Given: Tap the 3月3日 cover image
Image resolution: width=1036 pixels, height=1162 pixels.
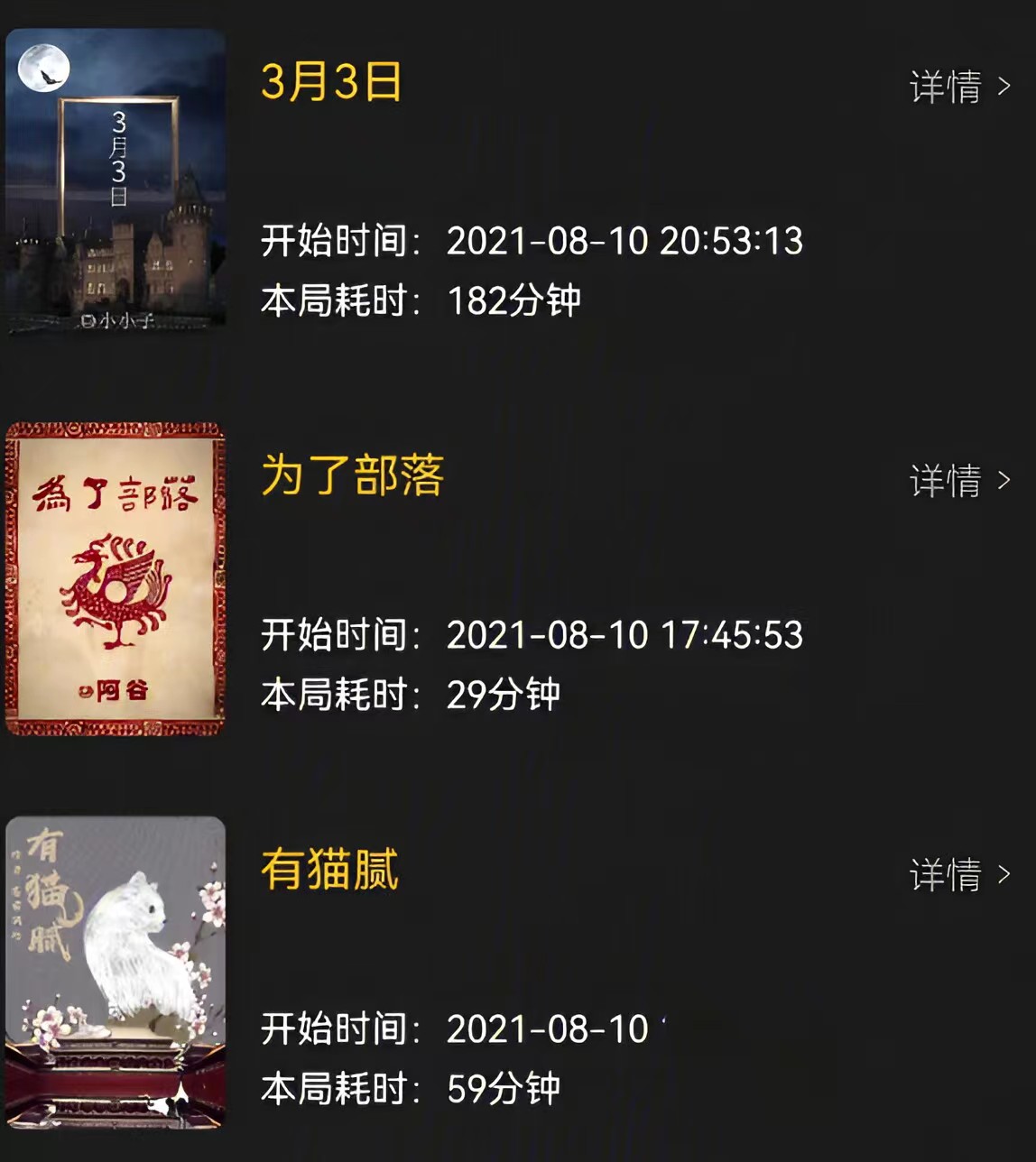Looking at the screenshot, I should click(x=116, y=181).
